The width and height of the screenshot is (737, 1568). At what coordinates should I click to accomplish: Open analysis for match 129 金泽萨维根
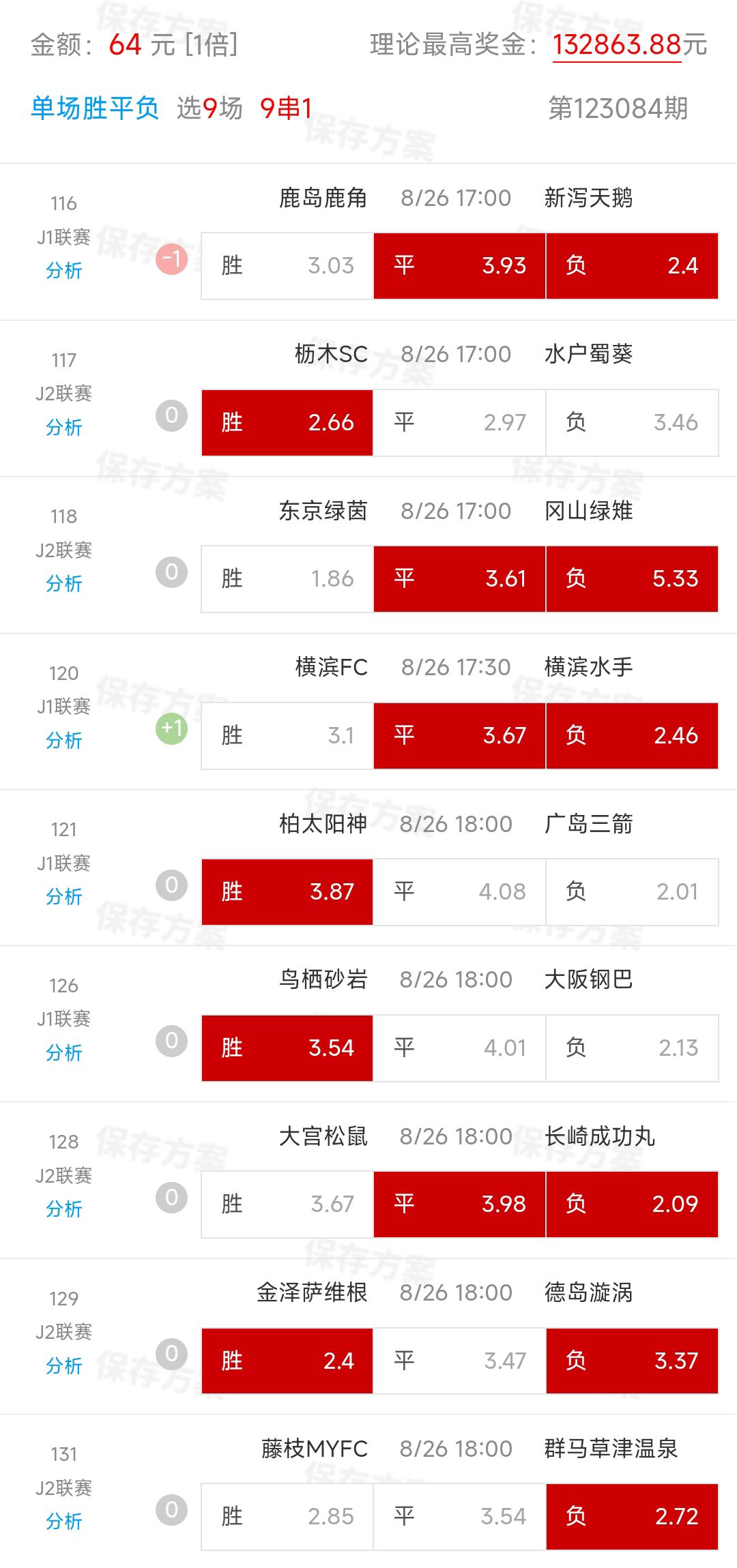click(x=63, y=1366)
